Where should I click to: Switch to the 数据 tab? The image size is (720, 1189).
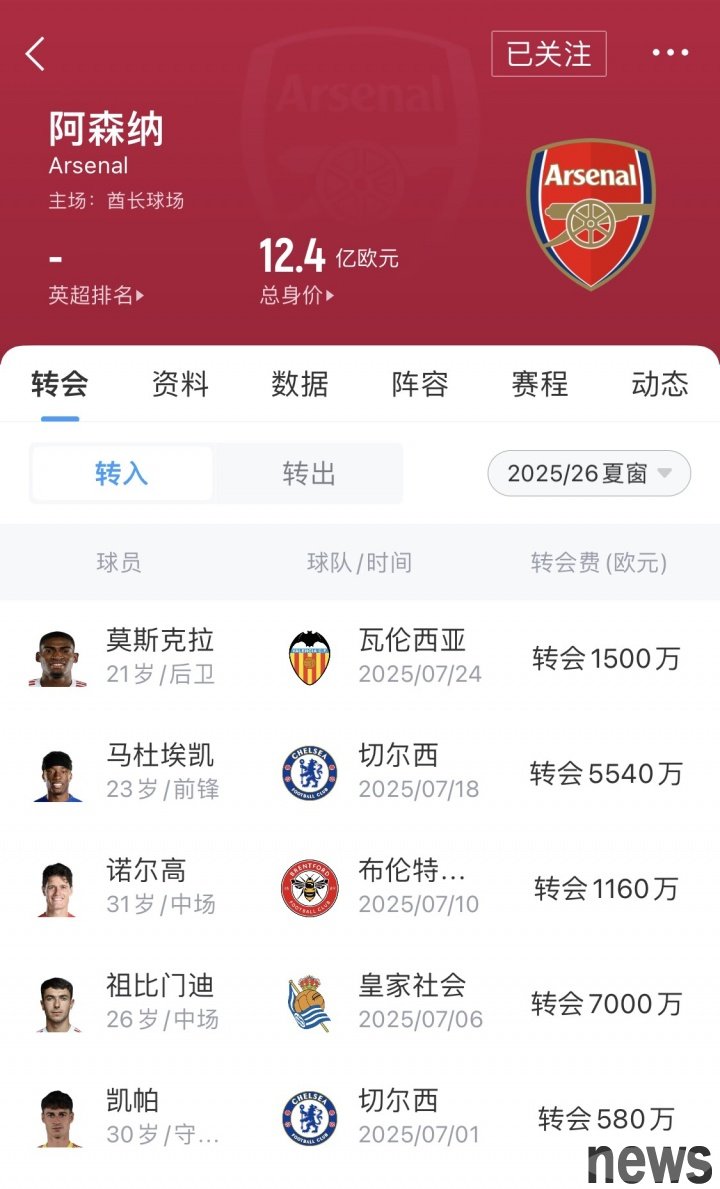pyautogui.click(x=300, y=384)
